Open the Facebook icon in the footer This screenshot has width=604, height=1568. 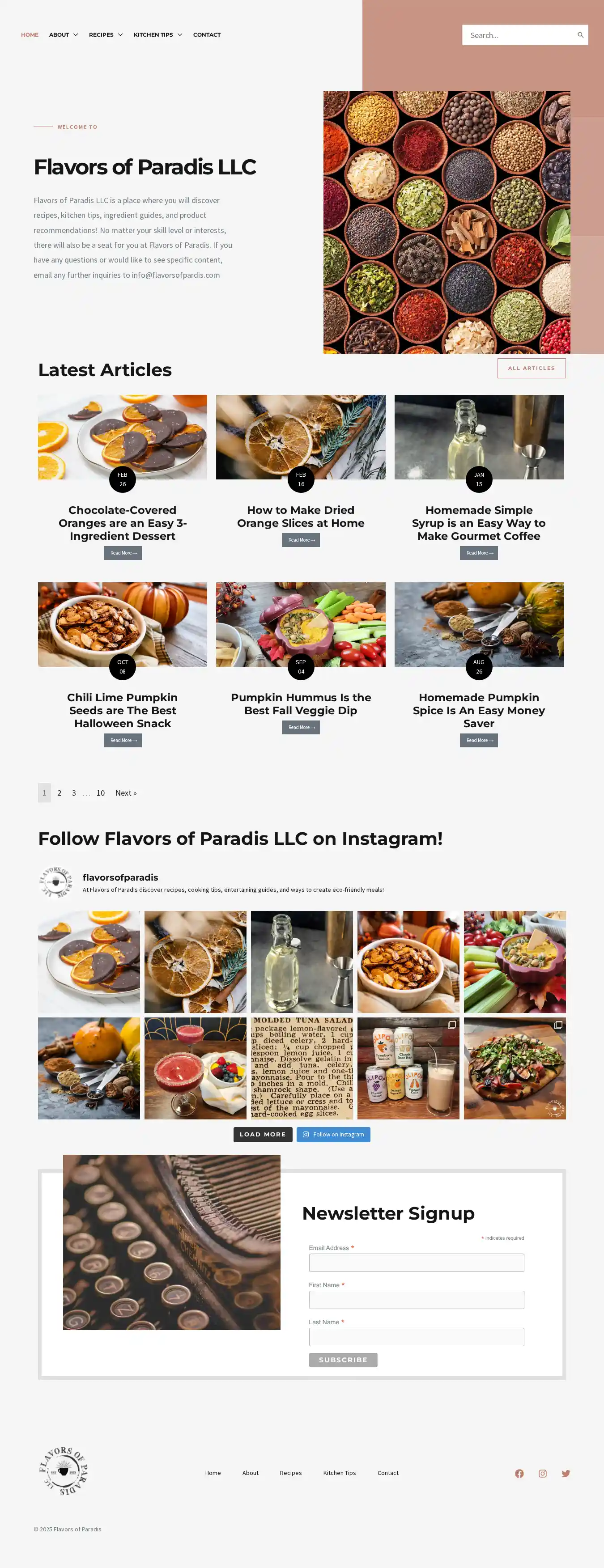(519, 1474)
